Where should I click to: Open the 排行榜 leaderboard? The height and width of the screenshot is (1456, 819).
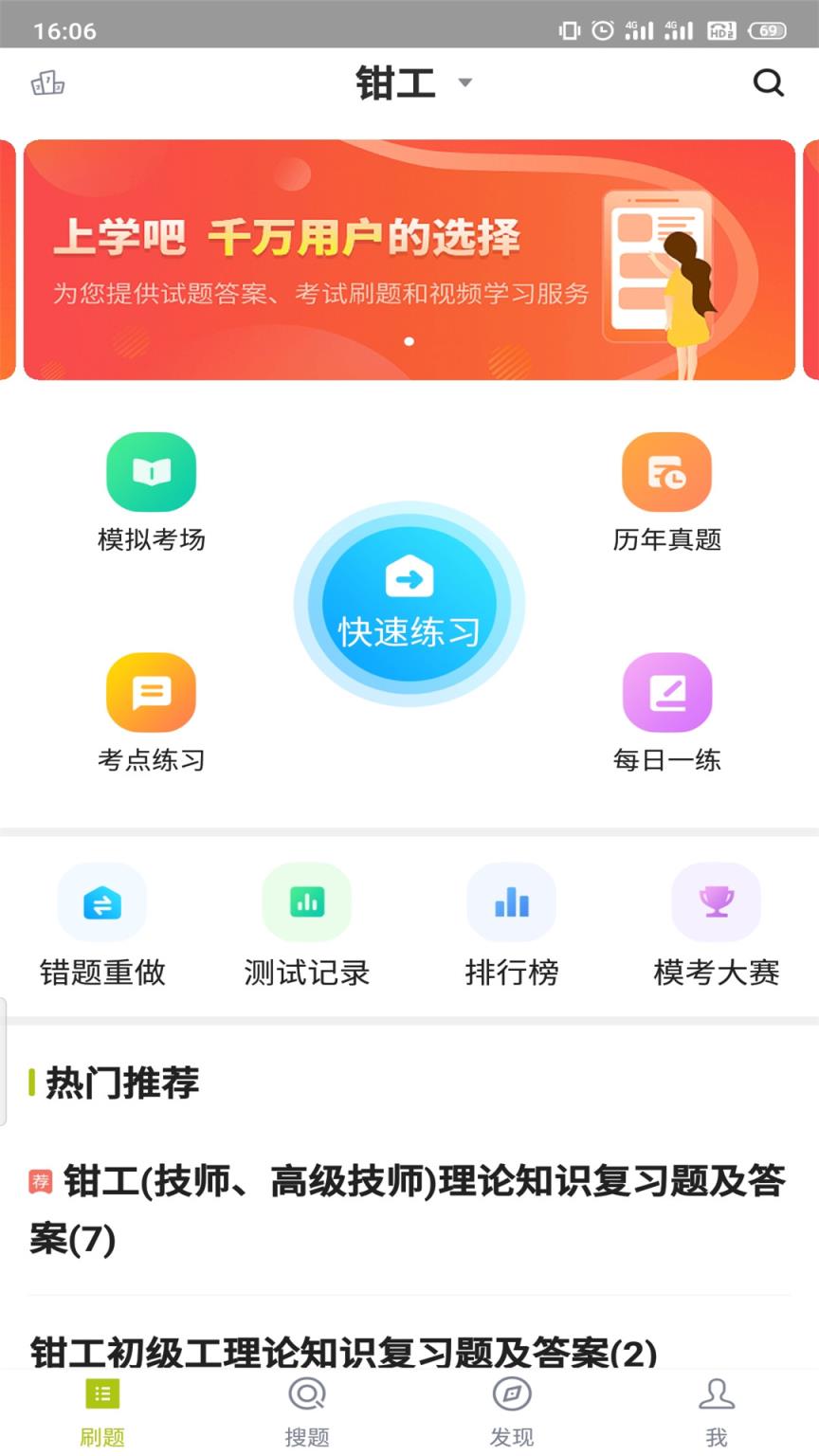pos(512,924)
